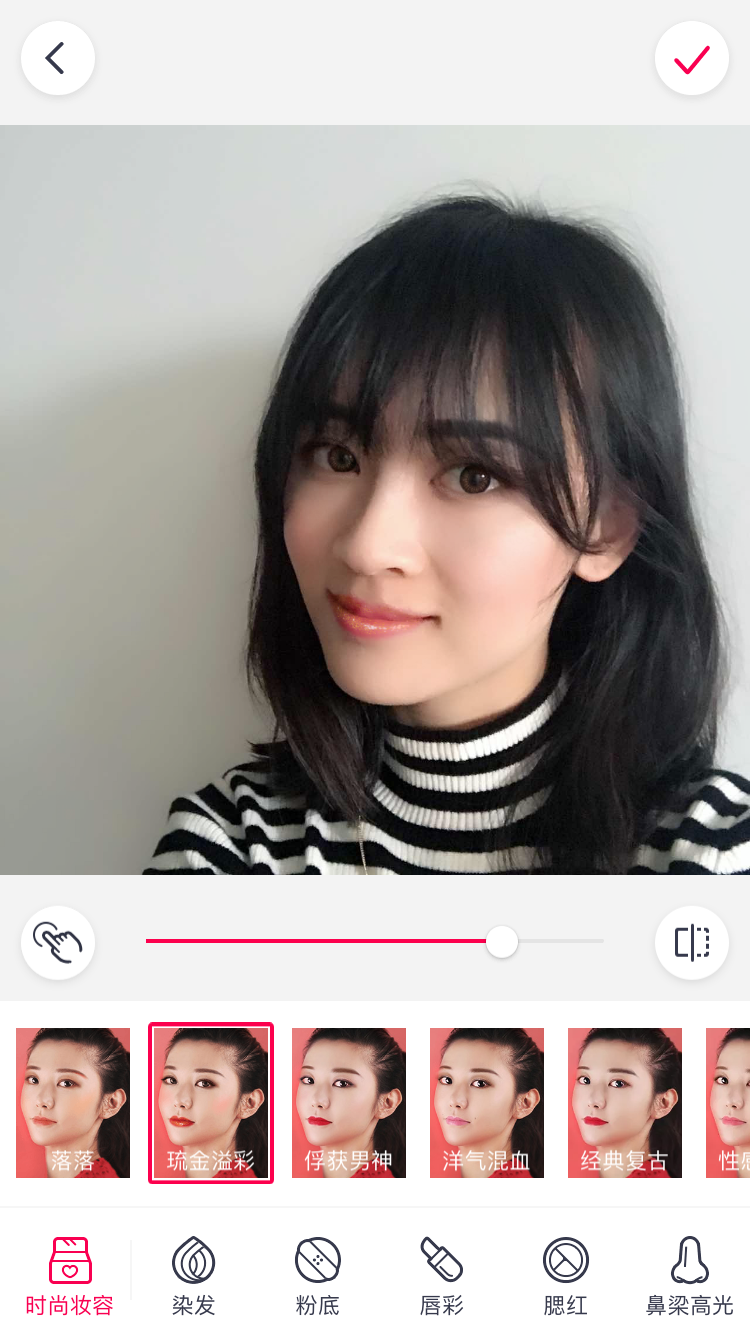Screen dimensions: 750x1334
Task: Try the 洋气混血 makeup look
Action: (x=487, y=1102)
